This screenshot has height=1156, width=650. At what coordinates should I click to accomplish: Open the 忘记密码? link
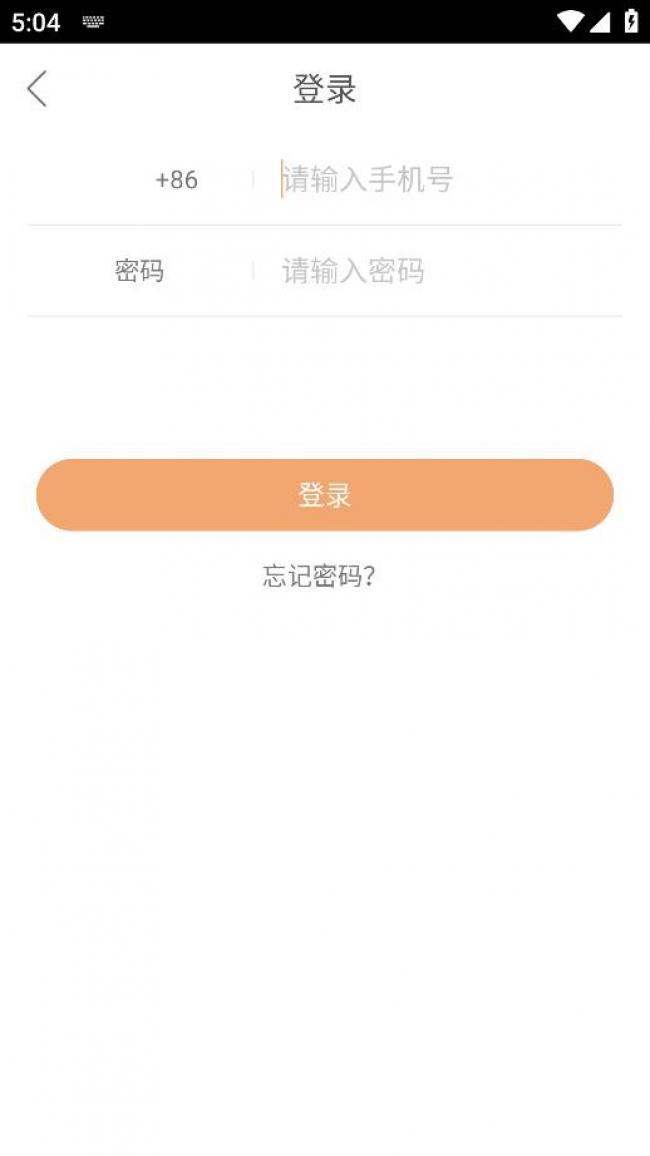pos(319,576)
